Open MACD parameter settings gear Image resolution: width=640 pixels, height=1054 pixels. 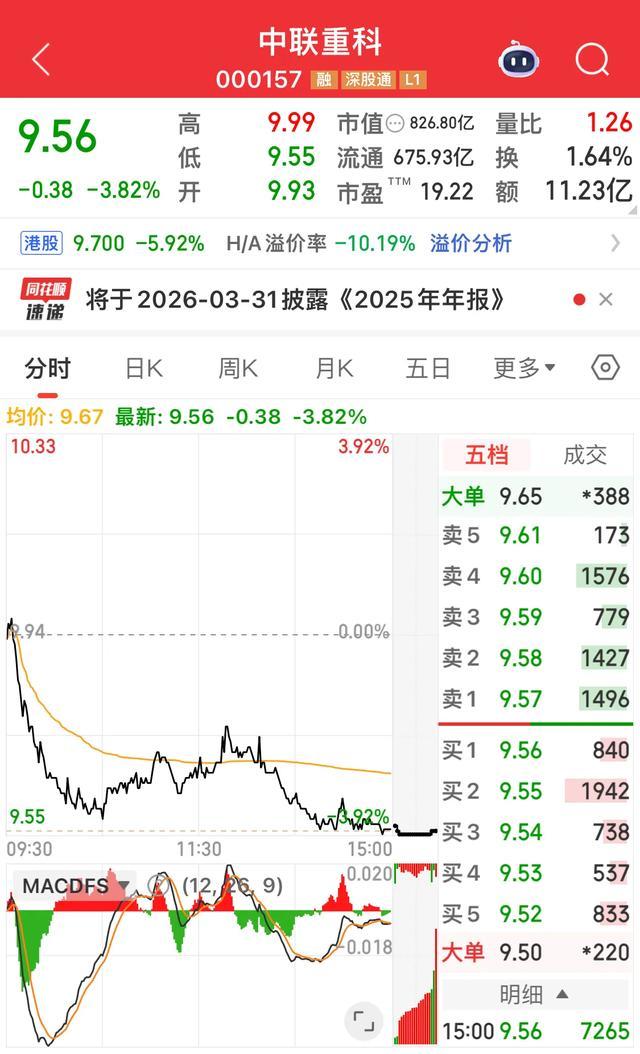(158, 885)
